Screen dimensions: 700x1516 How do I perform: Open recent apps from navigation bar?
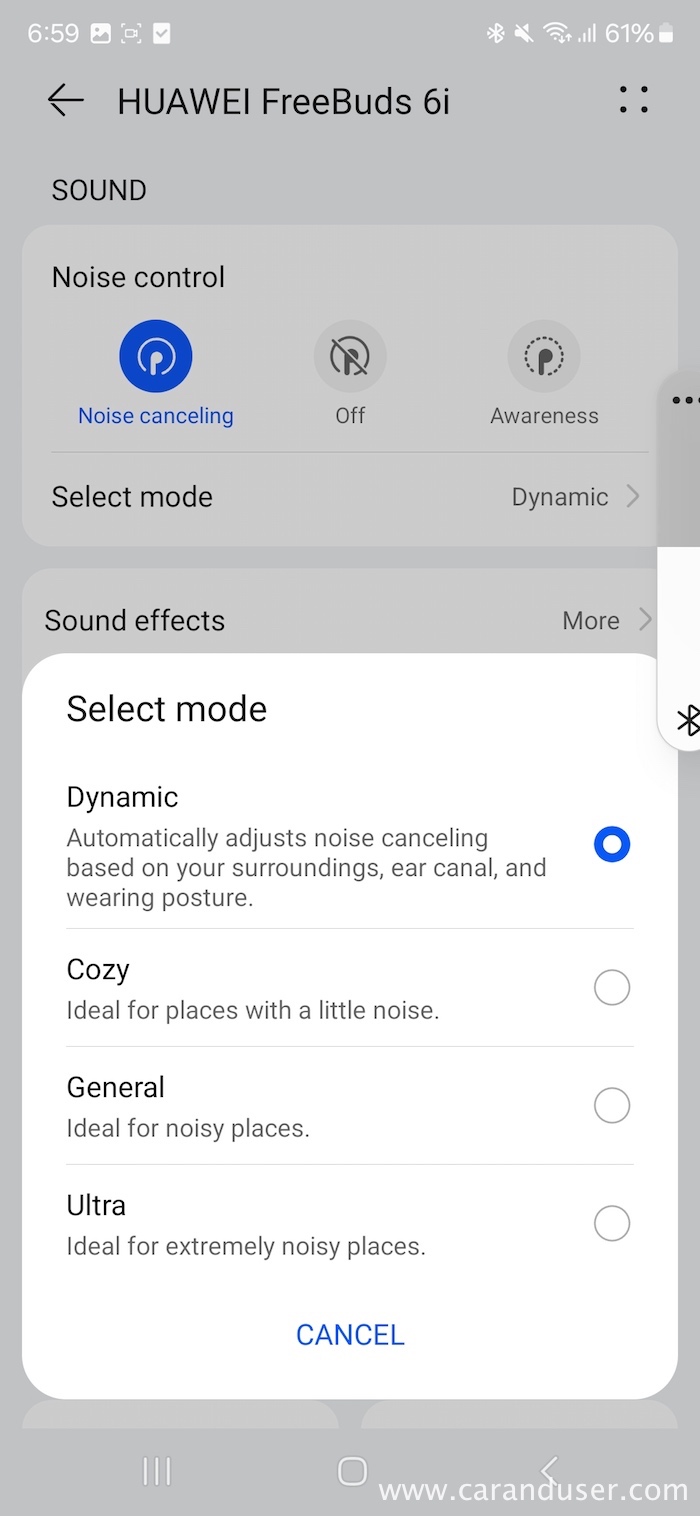click(157, 1470)
